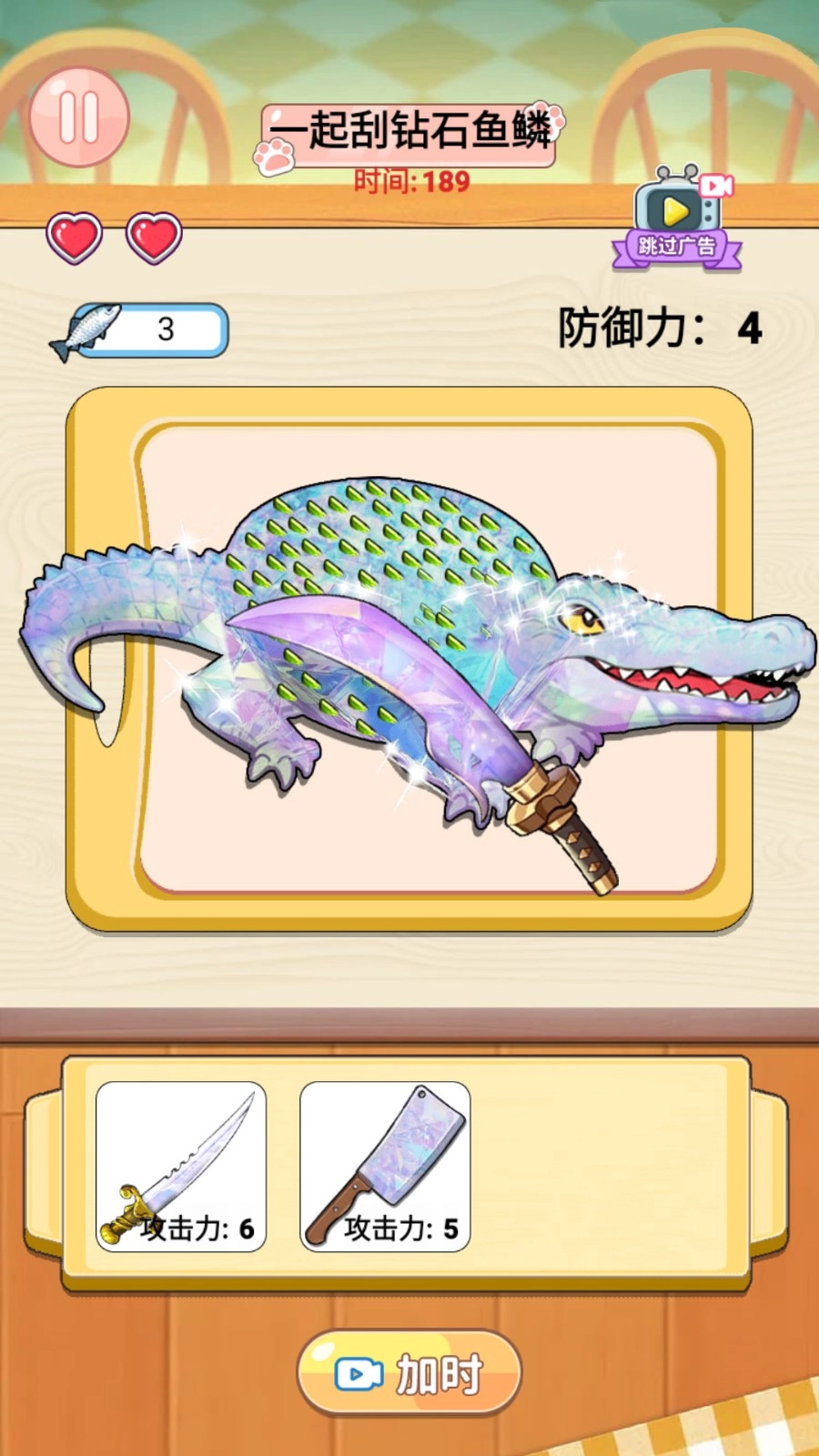Select the sword with 攻击力 6

coord(181,1167)
